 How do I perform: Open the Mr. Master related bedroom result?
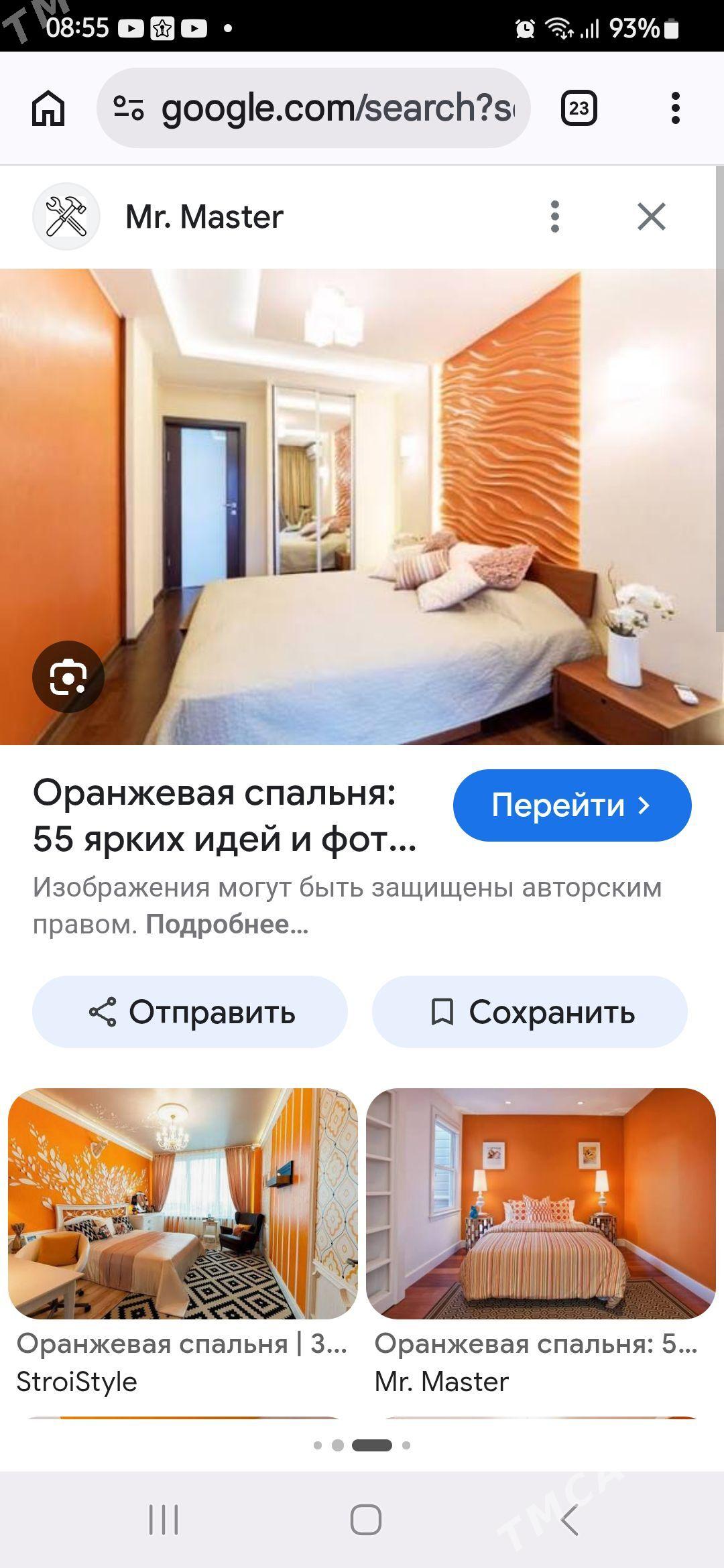click(540, 1205)
